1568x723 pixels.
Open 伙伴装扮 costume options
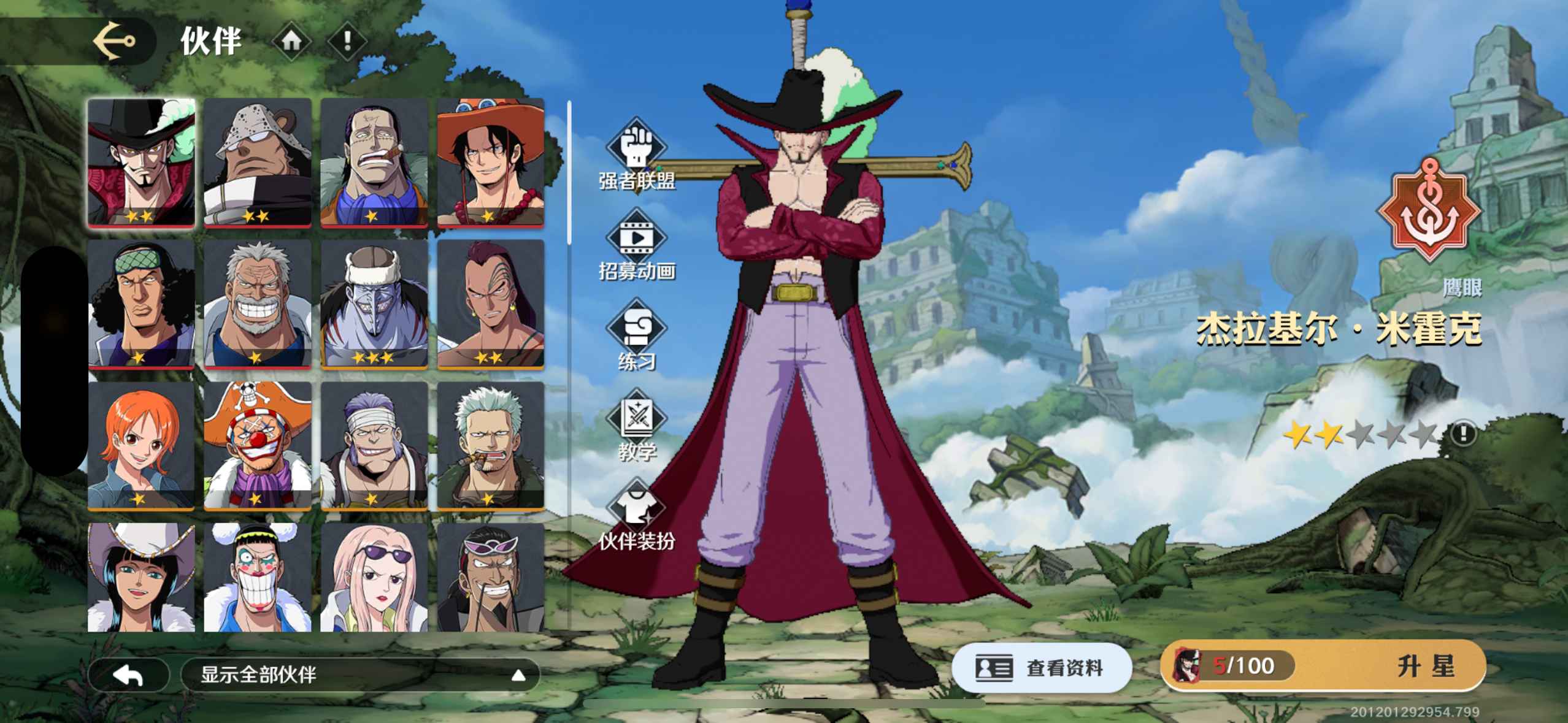[637, 516]
